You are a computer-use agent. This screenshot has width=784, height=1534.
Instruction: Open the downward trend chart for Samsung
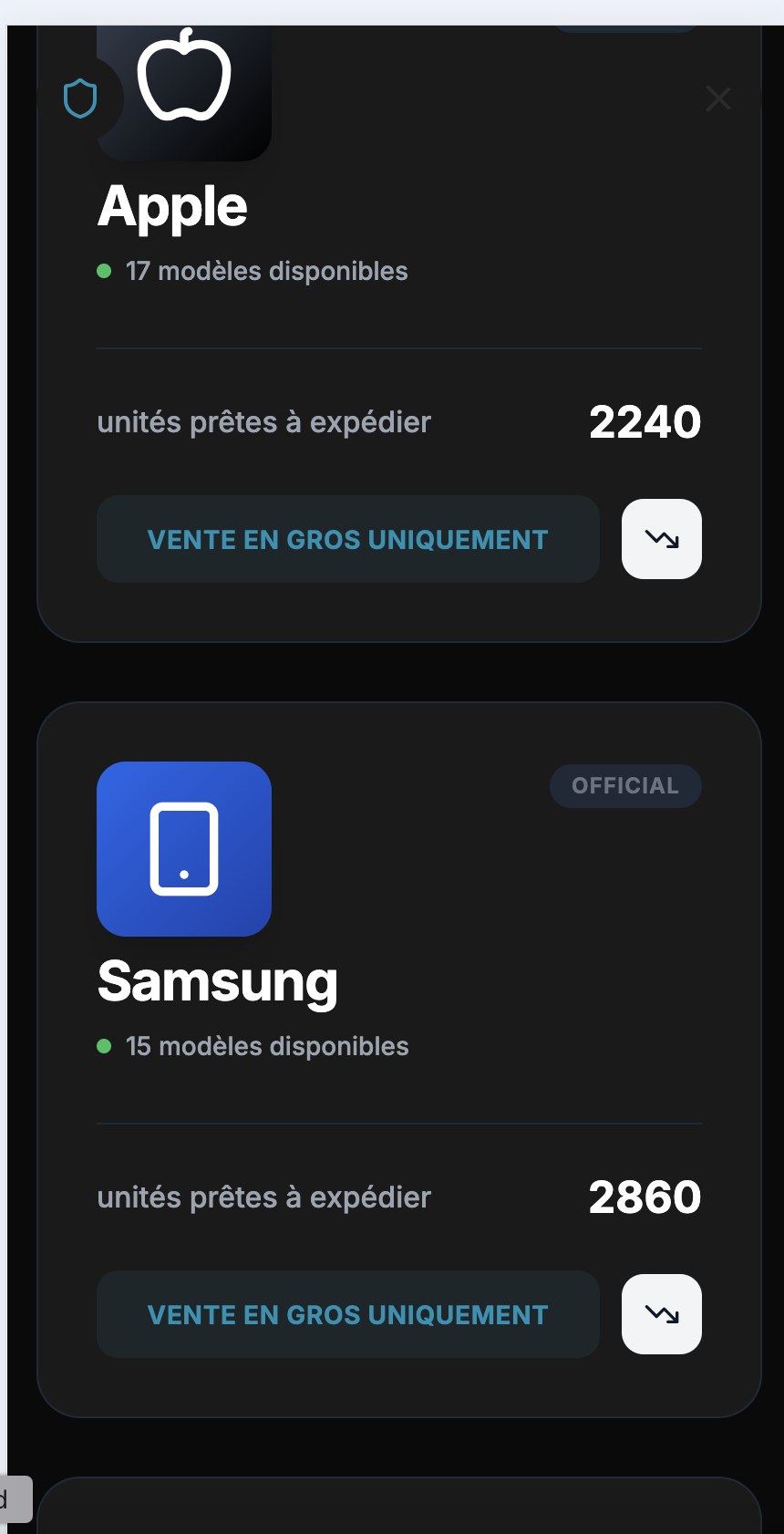coord(661,1314)
